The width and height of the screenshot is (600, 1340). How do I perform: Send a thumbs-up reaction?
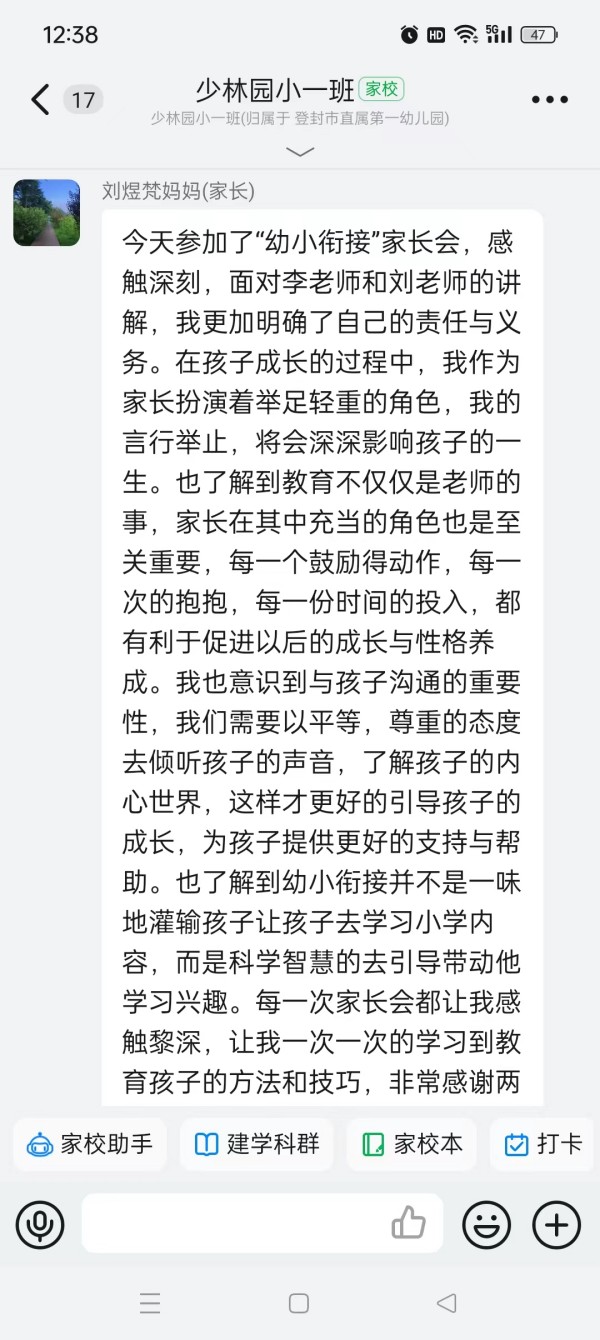click(x=408, y=1223)
